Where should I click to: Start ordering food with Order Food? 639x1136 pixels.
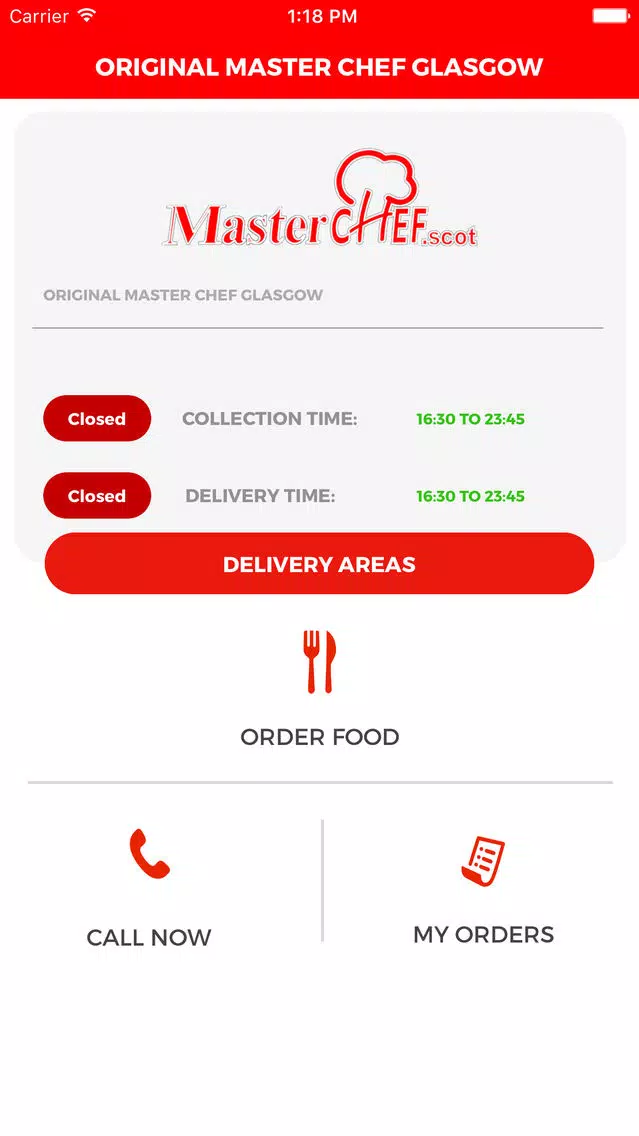pos(320,690)
